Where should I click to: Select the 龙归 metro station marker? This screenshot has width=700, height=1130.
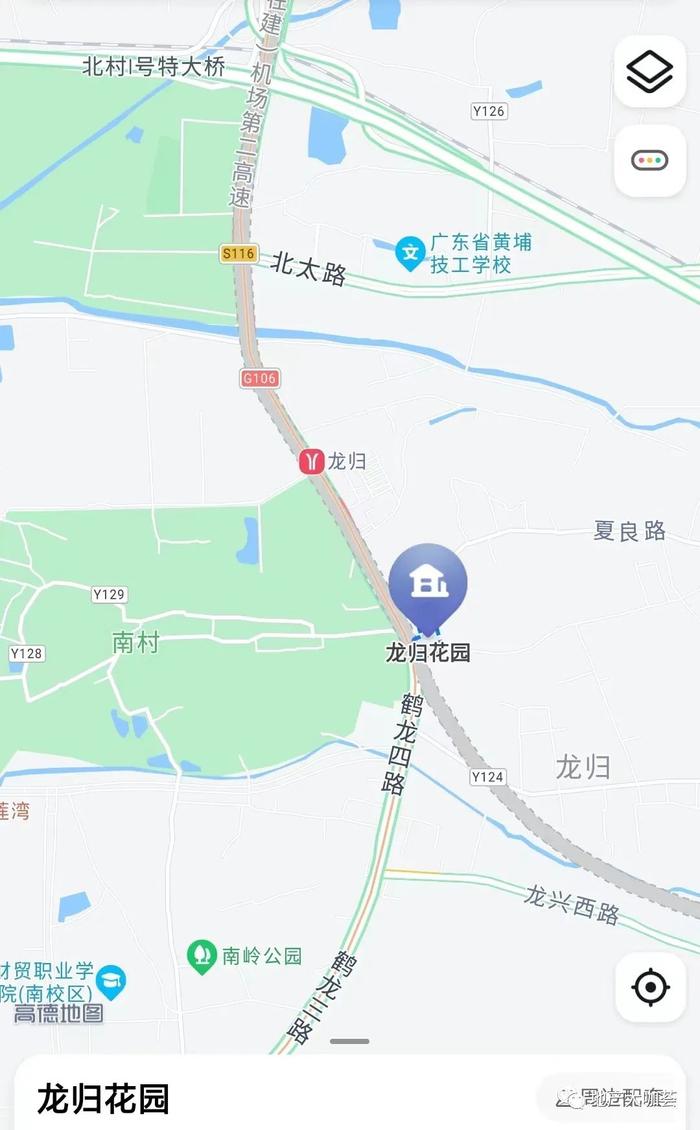[x=312, y=461]
